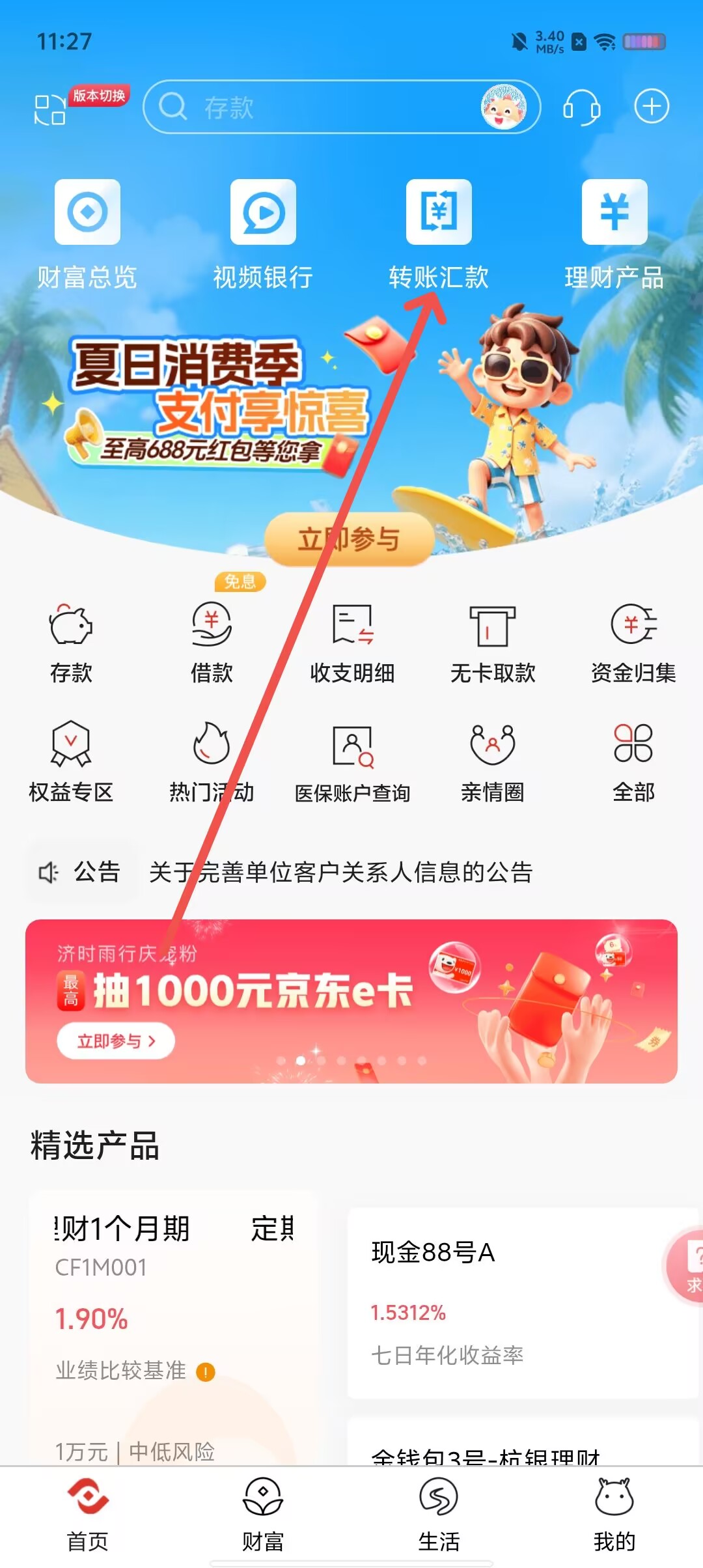Viewport: 703px width, 1568px height.
Task: Tap 立即参与 on the summer banner
Action: [350, 539]
